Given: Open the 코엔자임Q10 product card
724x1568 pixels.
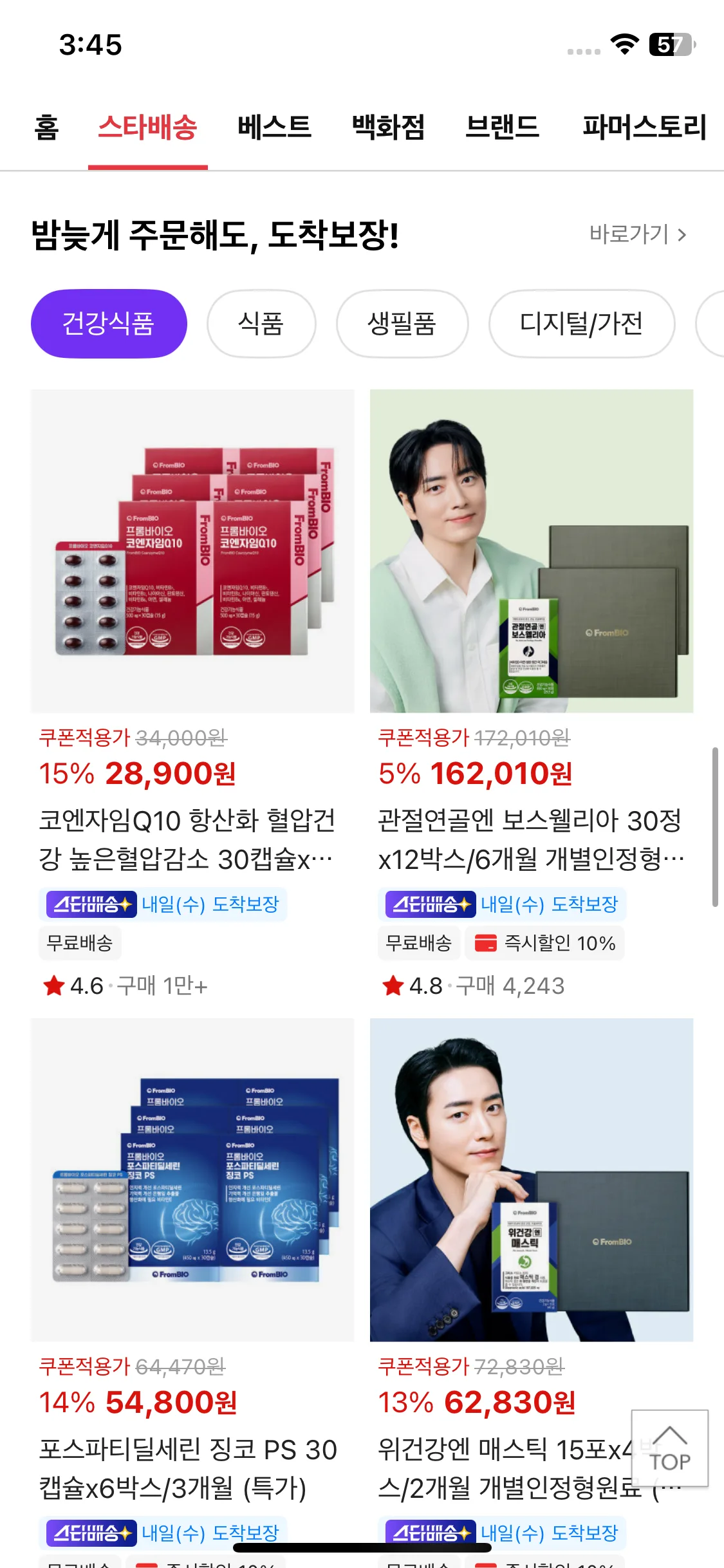Looking at the screenshot, I should pos(192,551).
